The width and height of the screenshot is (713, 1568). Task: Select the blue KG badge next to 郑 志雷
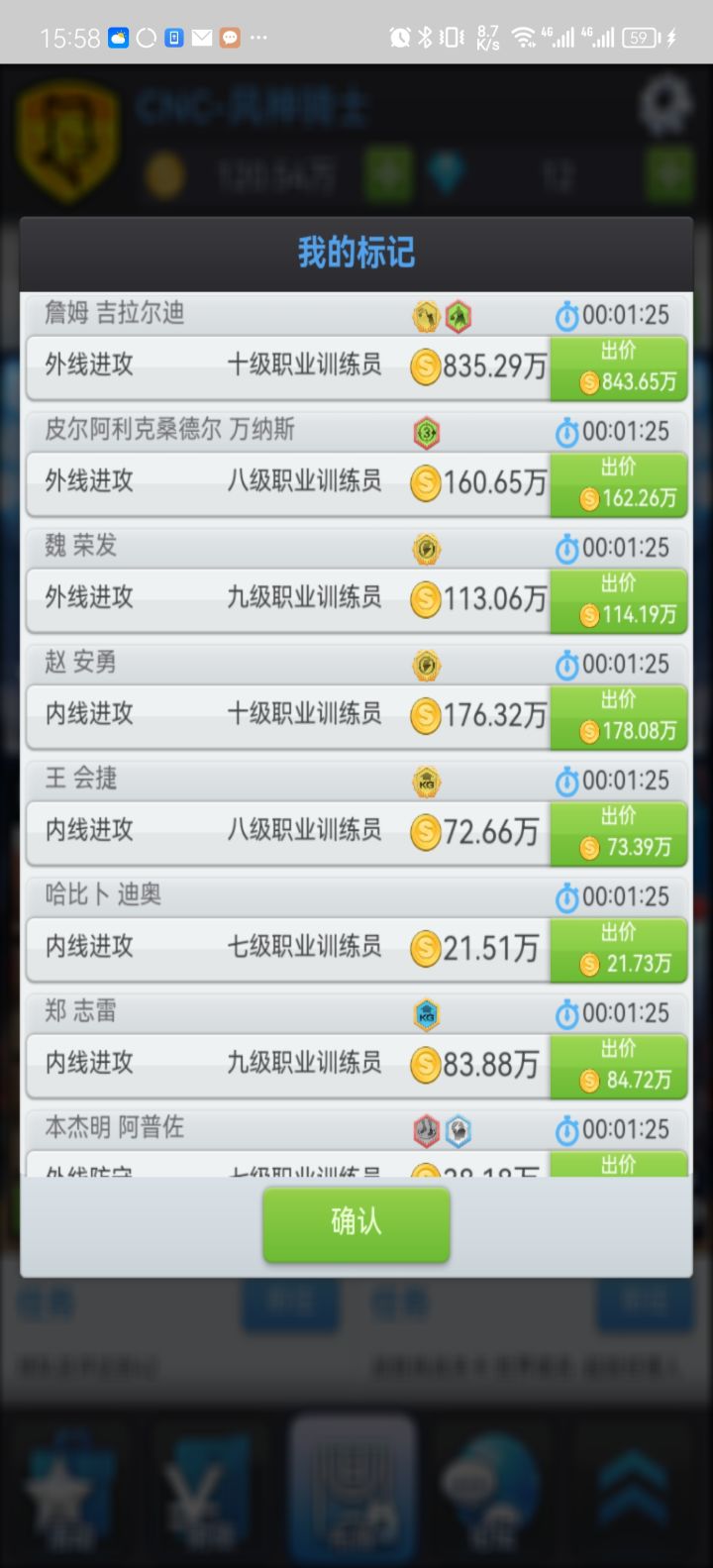pyautogui.click(x=426, y=1013)
